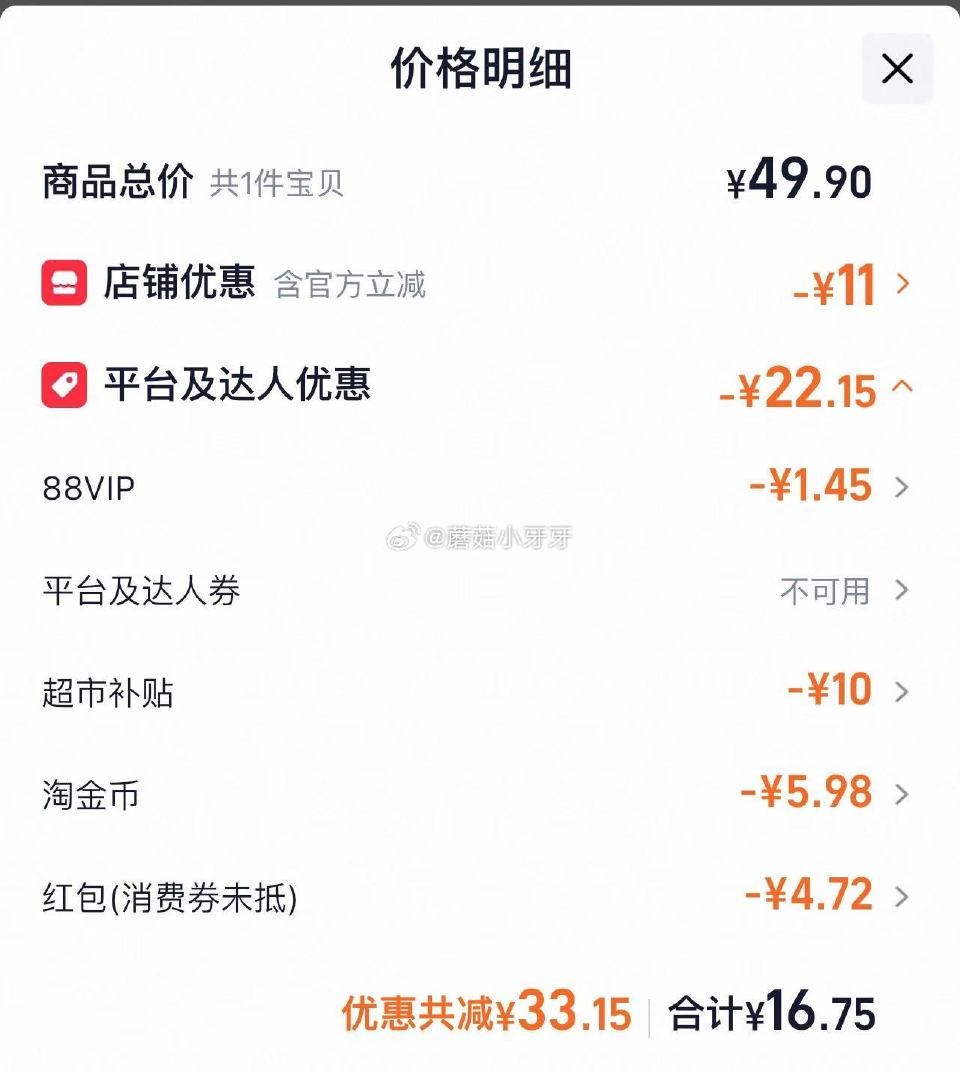Click the 不可用 unavailable coupon label
960x1072 pixels.
click(826, 591)
